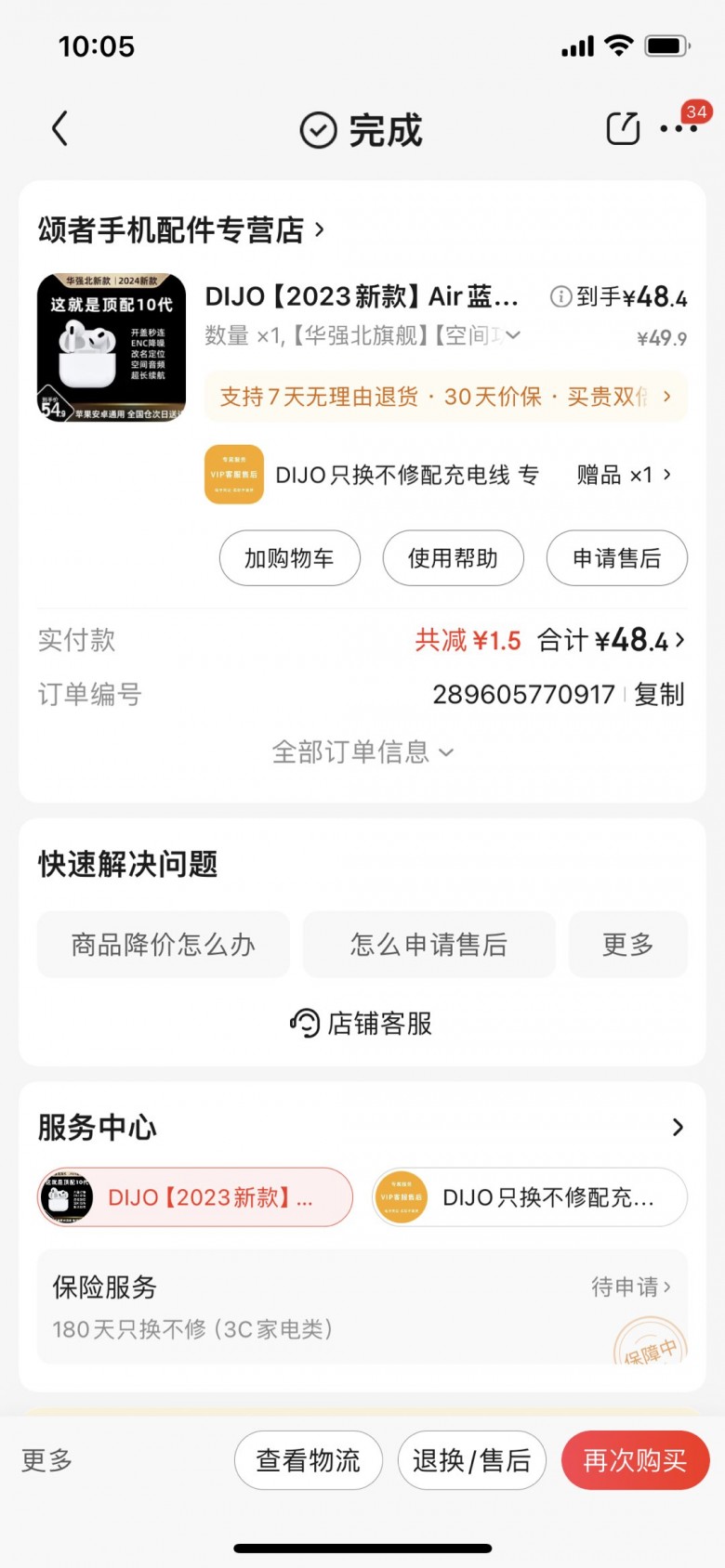Buy again with 再次购买

coord(635,1460)
